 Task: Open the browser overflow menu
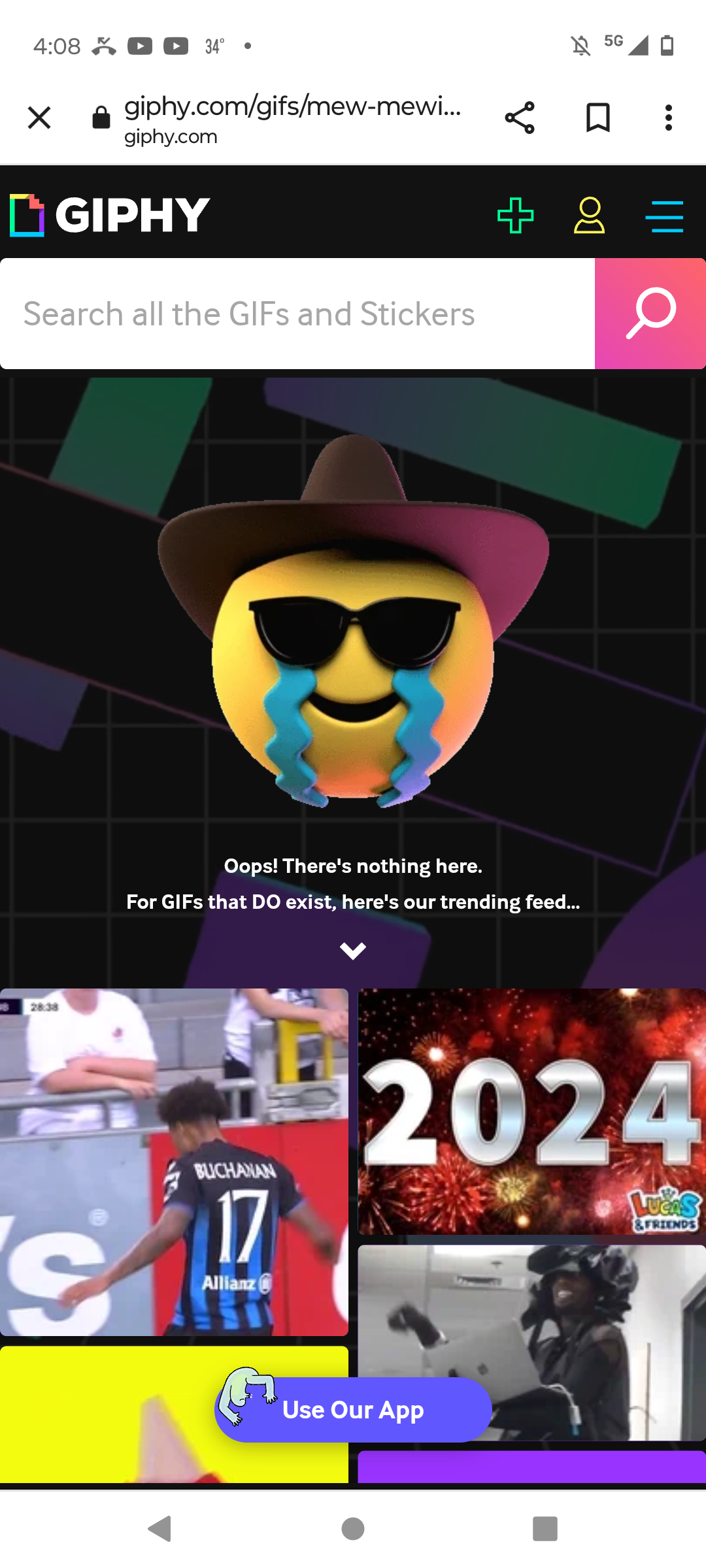coord(668,118)
